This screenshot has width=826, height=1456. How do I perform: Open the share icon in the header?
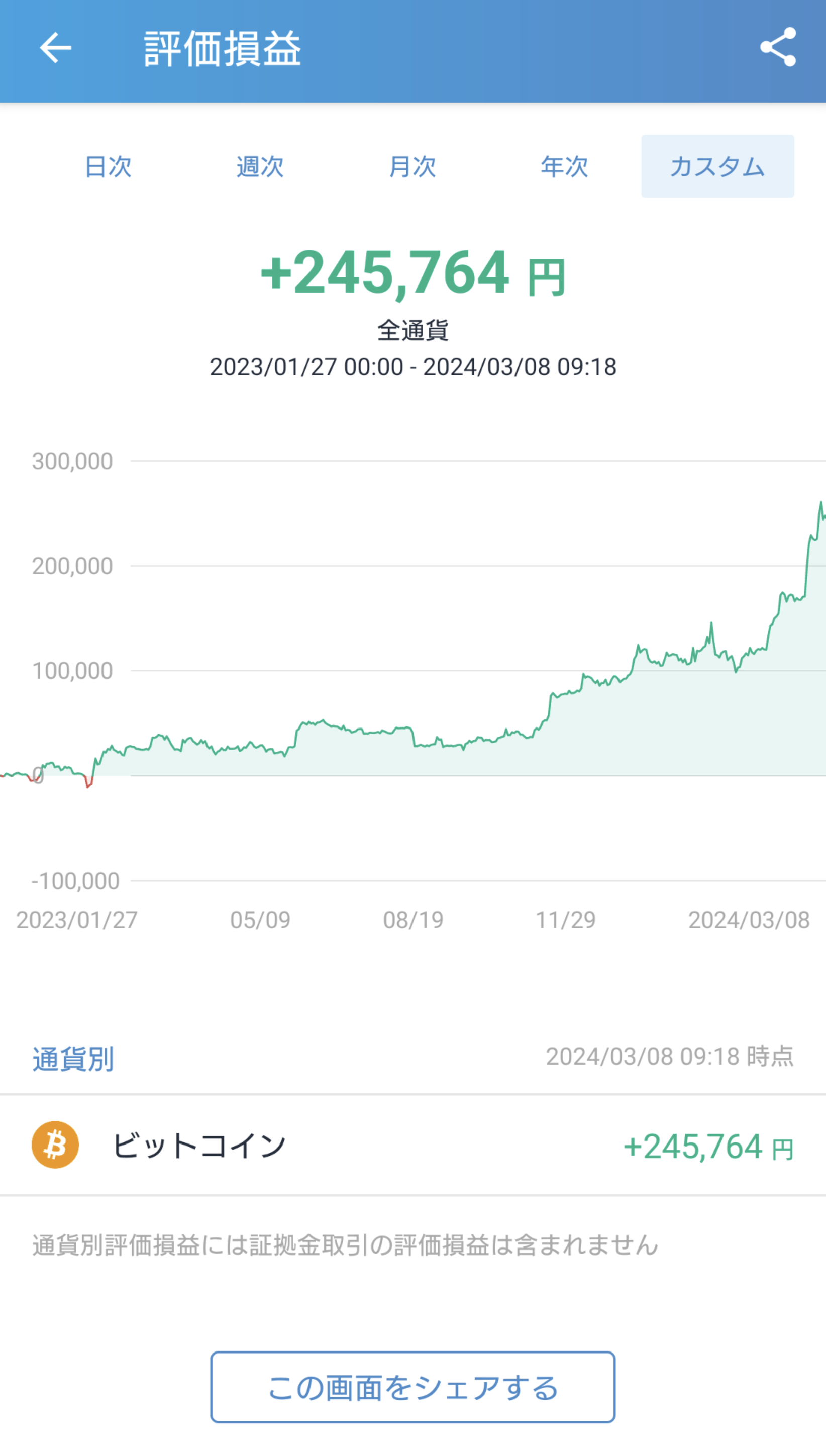point(778,47)
